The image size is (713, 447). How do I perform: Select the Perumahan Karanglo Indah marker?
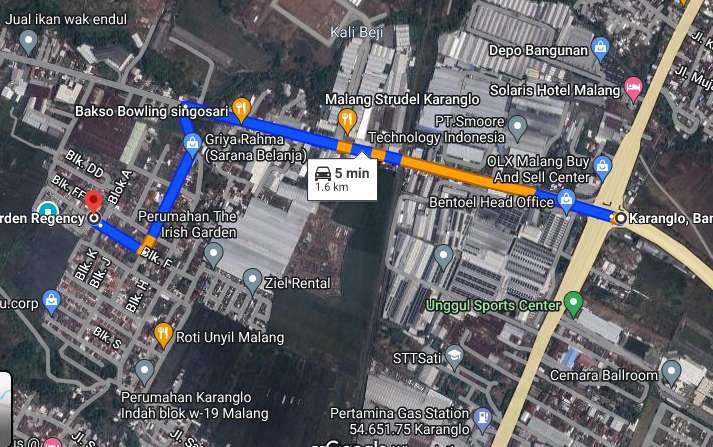pyautogui.click(x=145, y=373)
